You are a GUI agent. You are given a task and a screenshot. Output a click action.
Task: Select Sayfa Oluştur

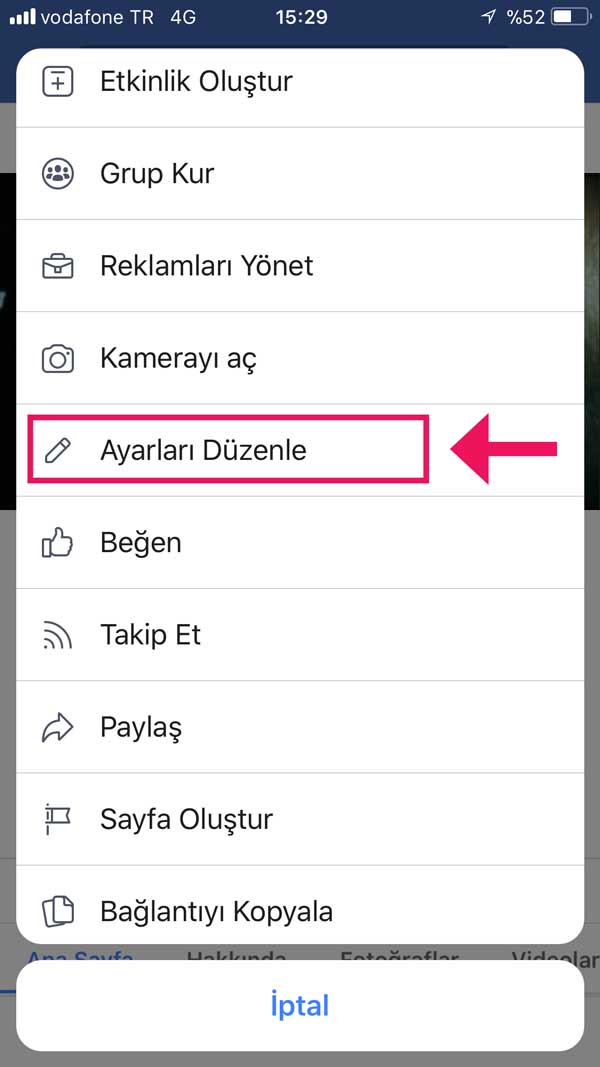(300, 819)
